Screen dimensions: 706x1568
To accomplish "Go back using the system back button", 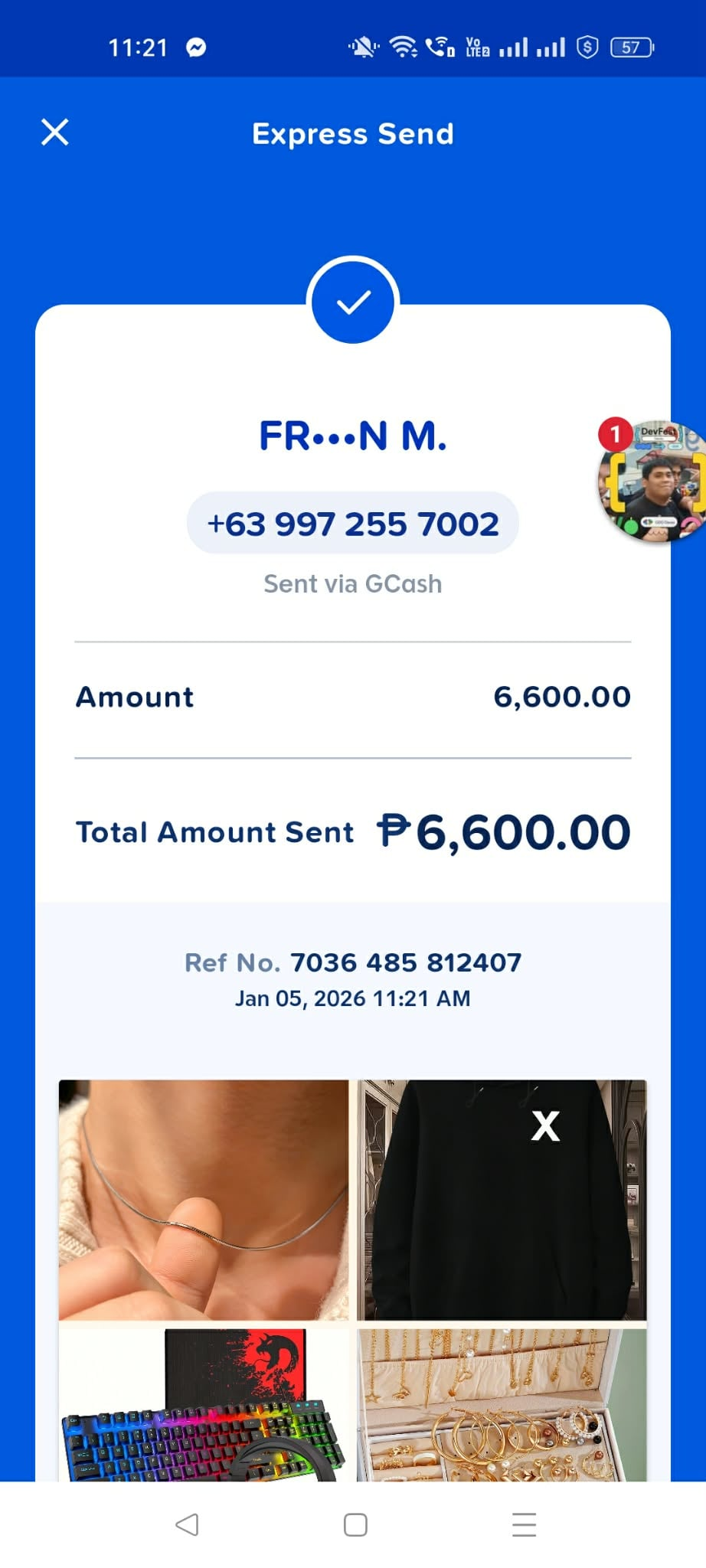I will [x=187, y=1524].
